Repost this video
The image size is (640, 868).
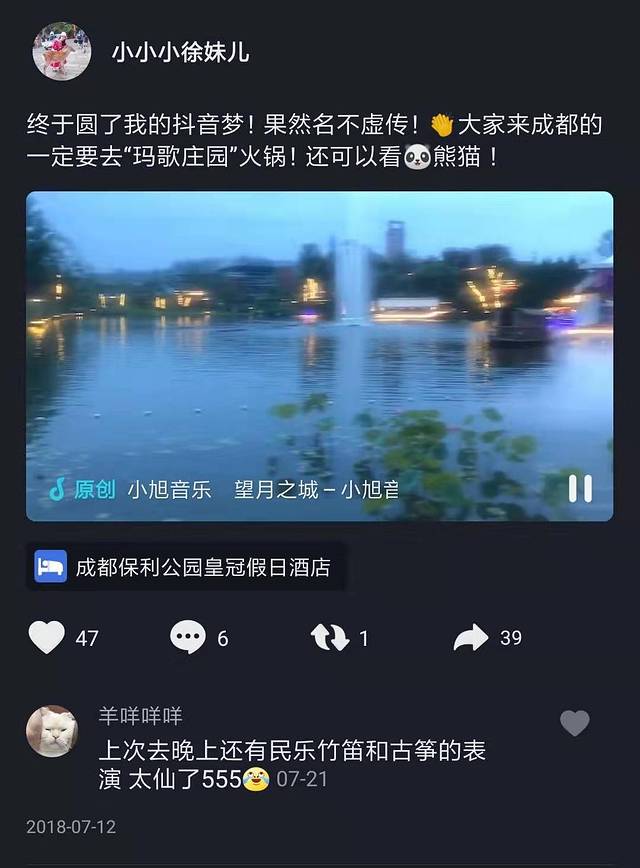330,637
